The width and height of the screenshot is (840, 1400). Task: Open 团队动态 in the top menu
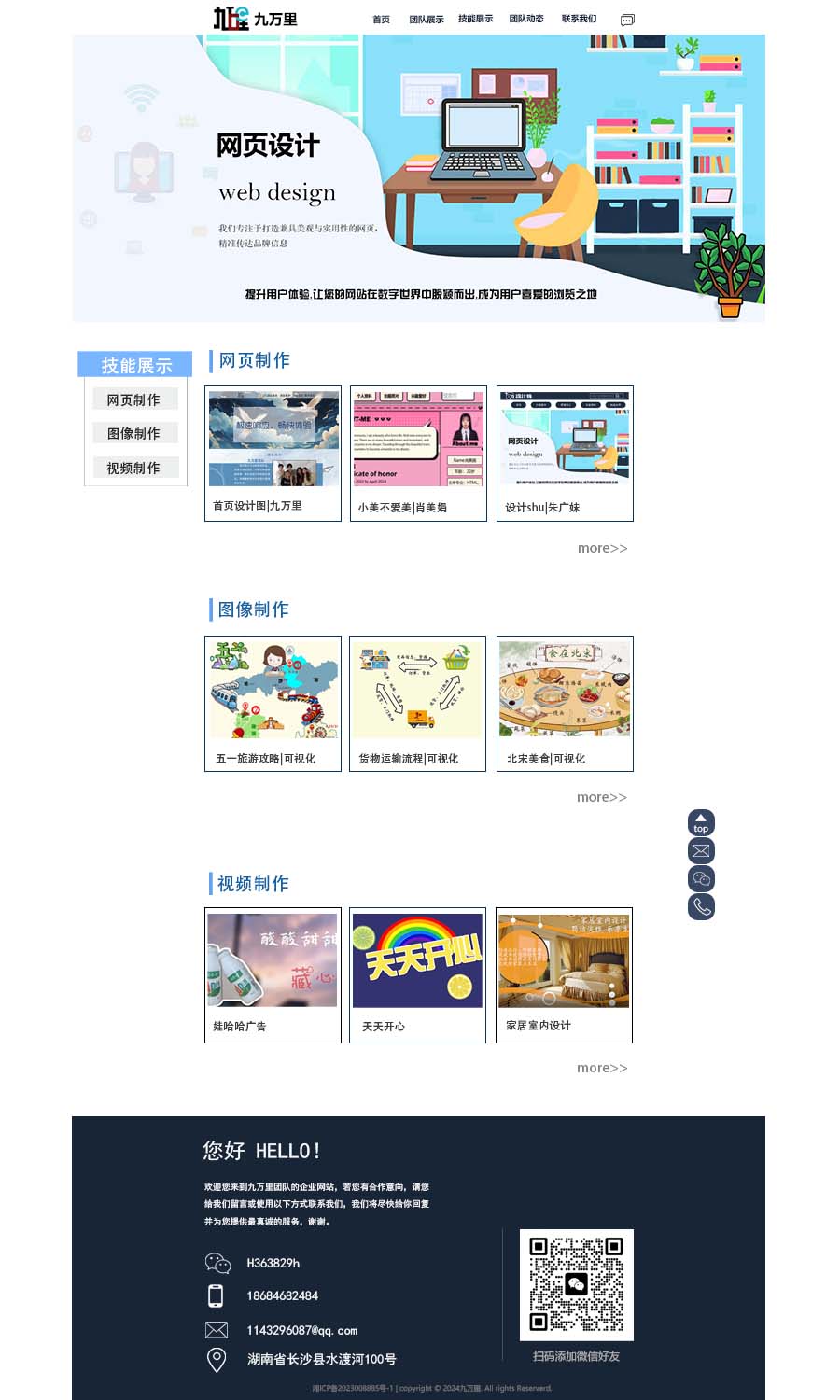pos(526,19)
